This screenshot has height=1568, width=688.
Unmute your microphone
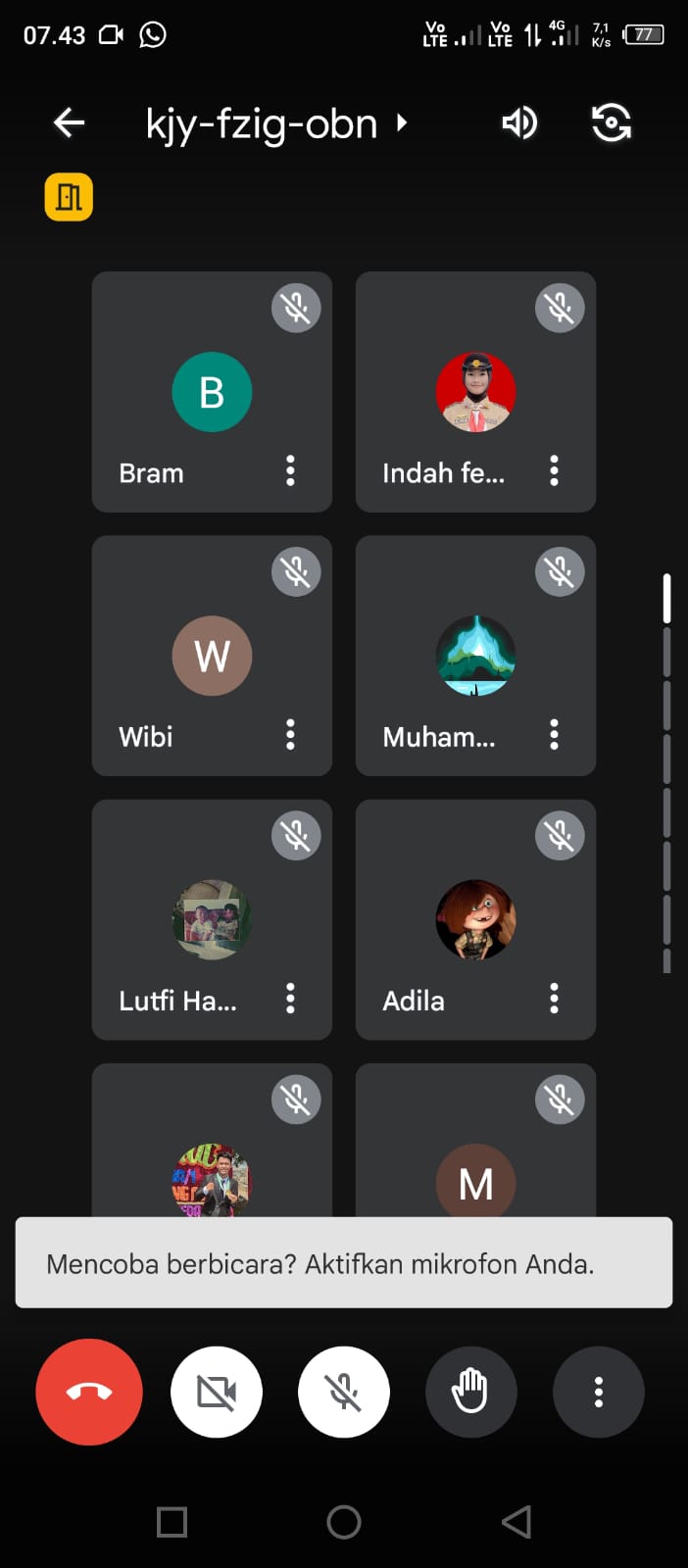point(344,1392)
